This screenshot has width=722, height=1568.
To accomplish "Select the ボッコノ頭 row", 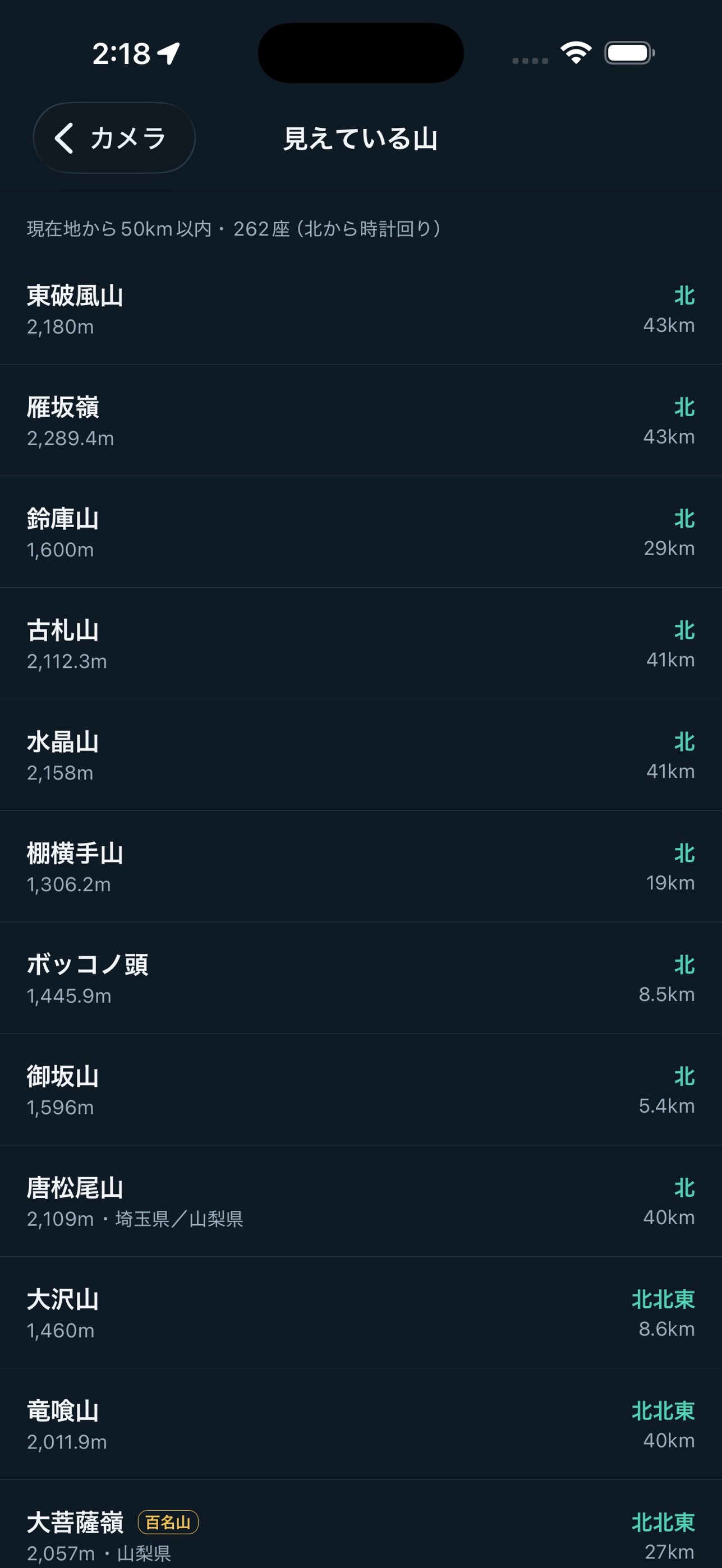I will click(361, 977).
